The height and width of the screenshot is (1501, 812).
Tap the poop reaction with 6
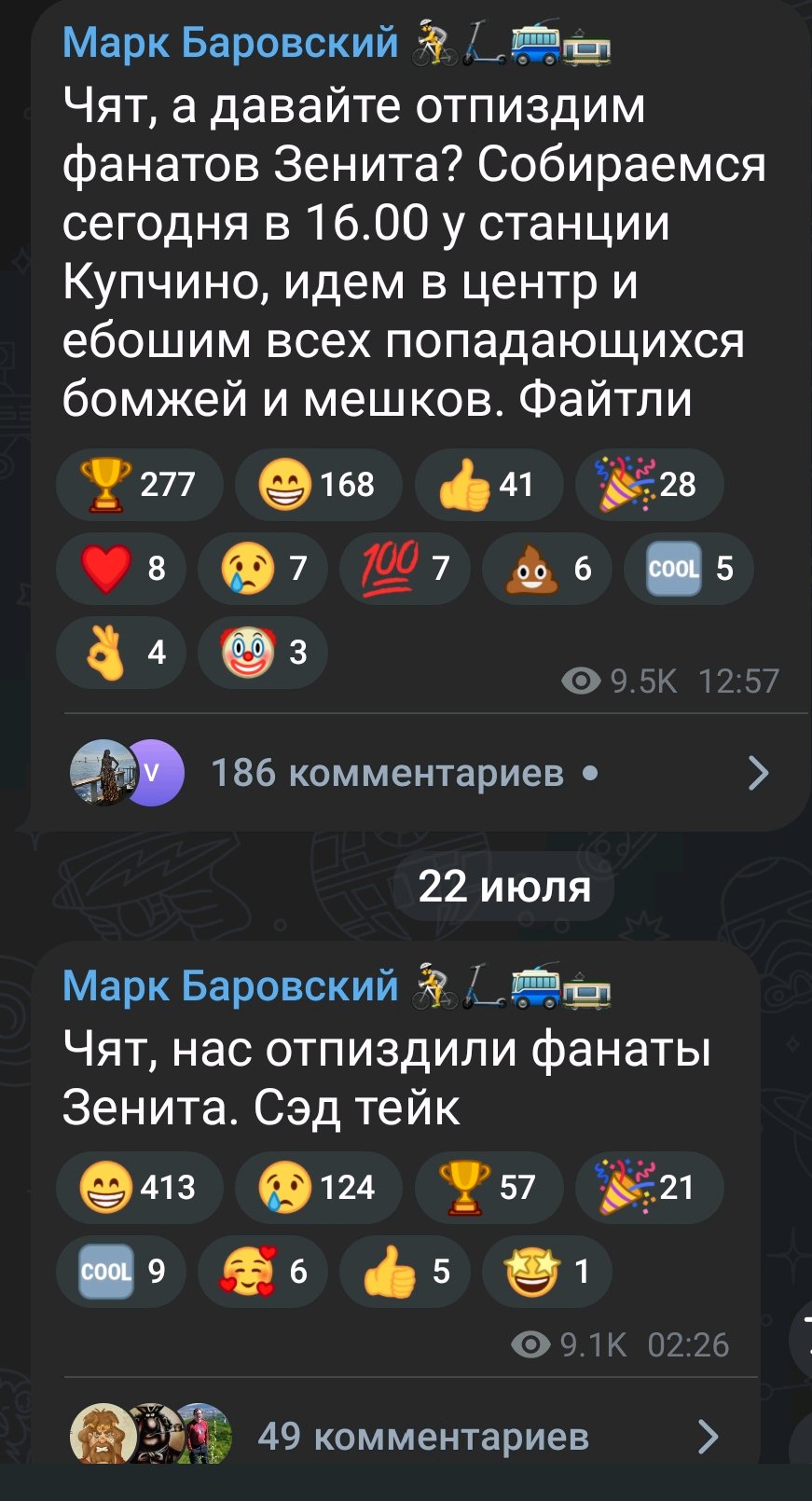(547, 568)
